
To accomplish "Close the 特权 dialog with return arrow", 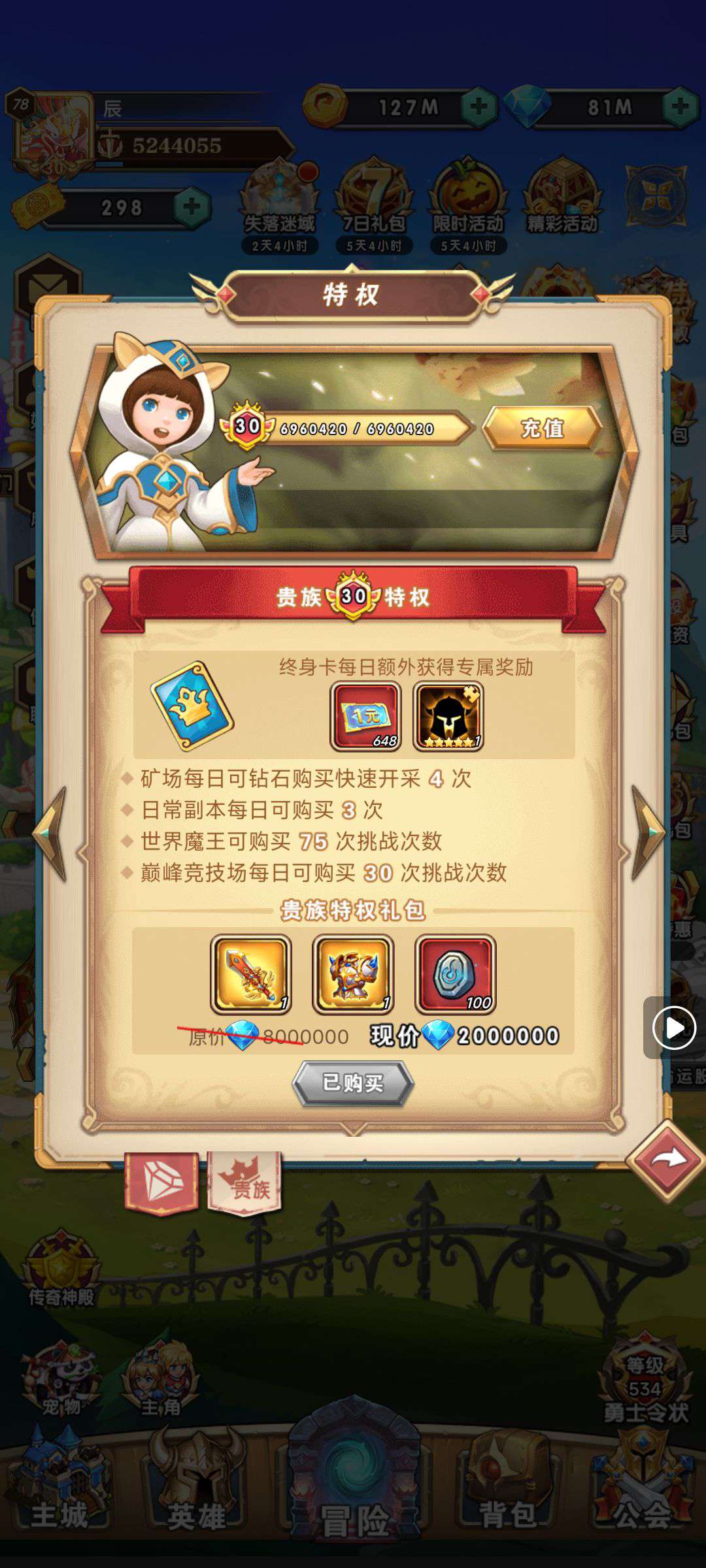I will pyautogui.click(x=665, y=1161).
